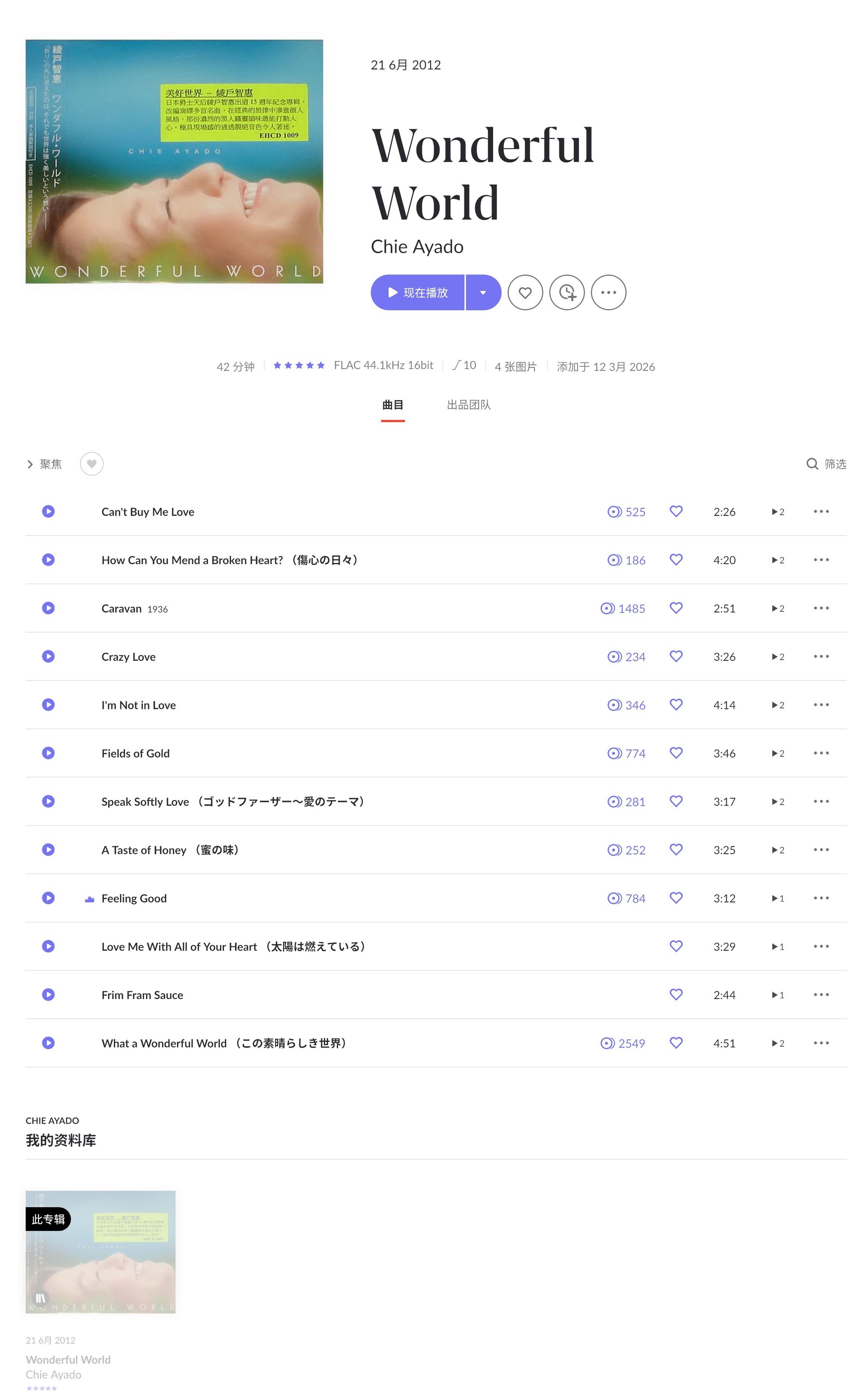Tap the clock-plus icon beside the heart
The width and height of the screenshot is (859, 1400).
[567, 293]
